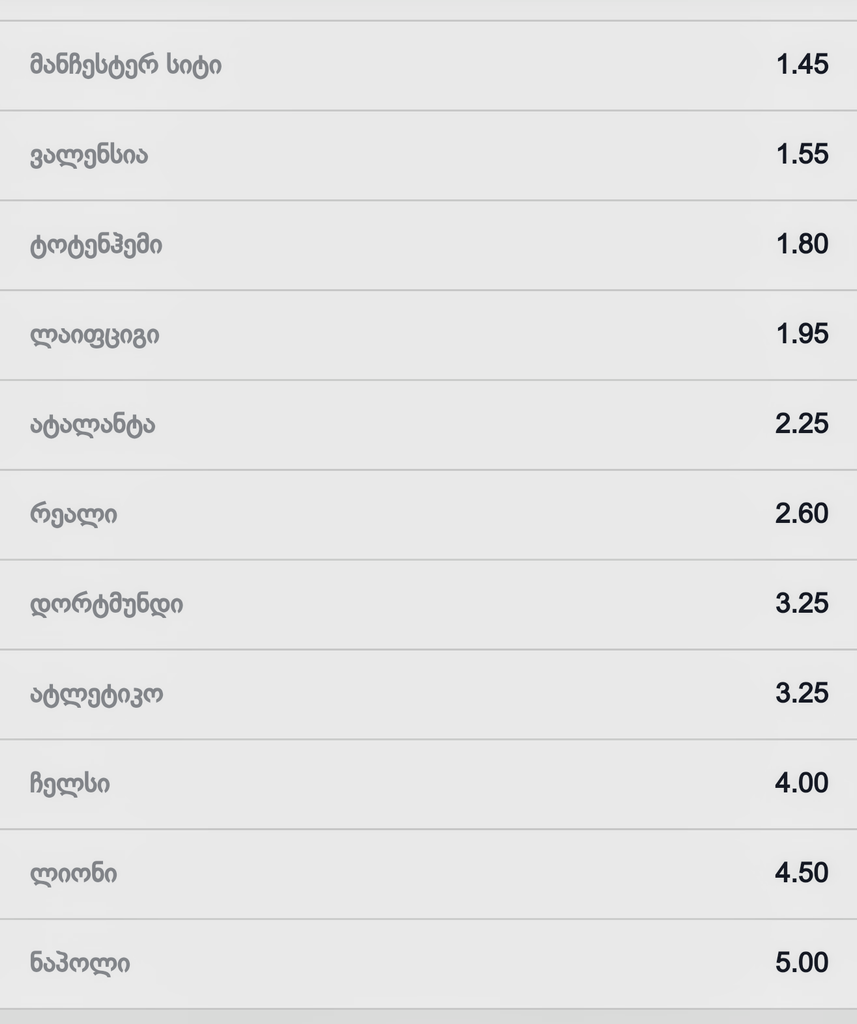Select the მანჩესტერ სიტი odds row
Viewport: 857px width, 1024px height.
[x=428, y=65]
